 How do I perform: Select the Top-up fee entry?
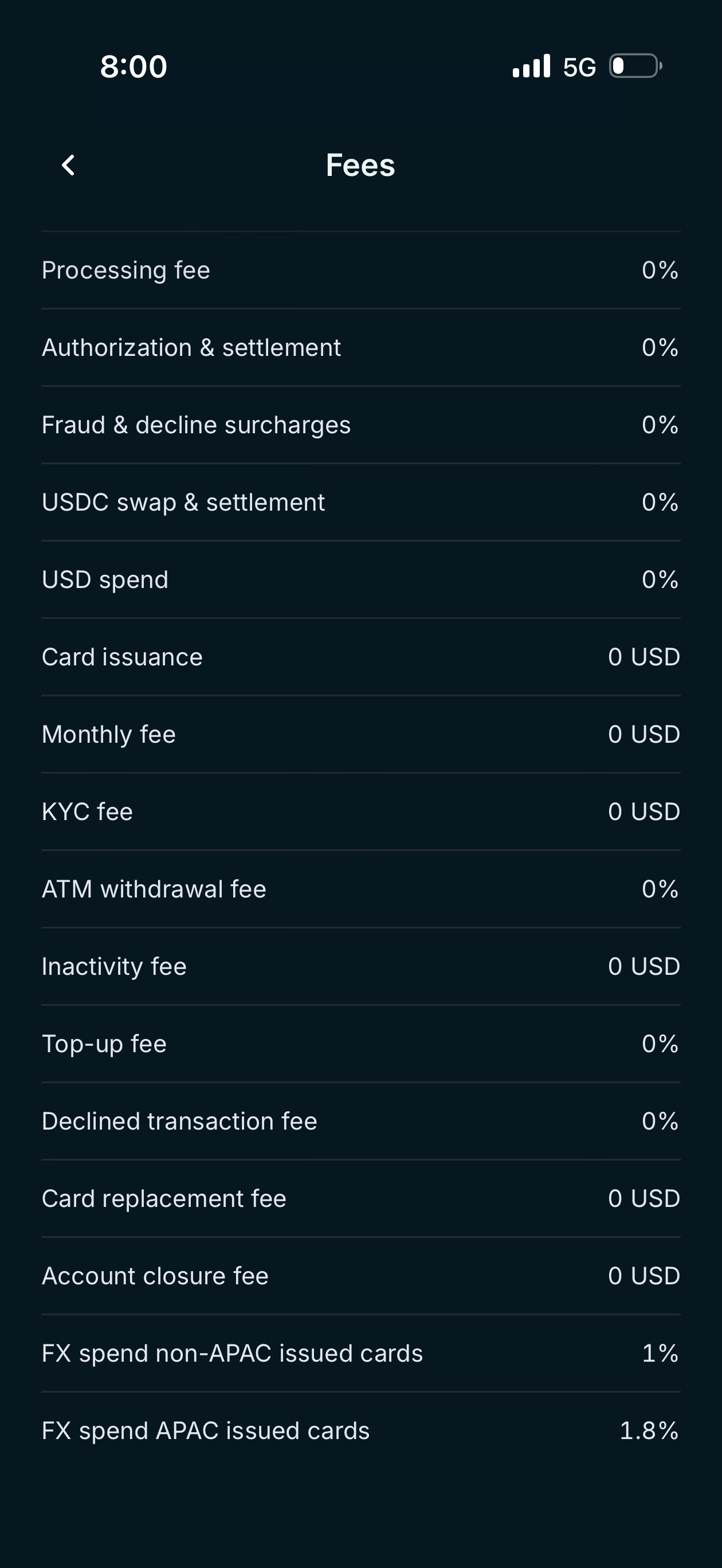360,1042
